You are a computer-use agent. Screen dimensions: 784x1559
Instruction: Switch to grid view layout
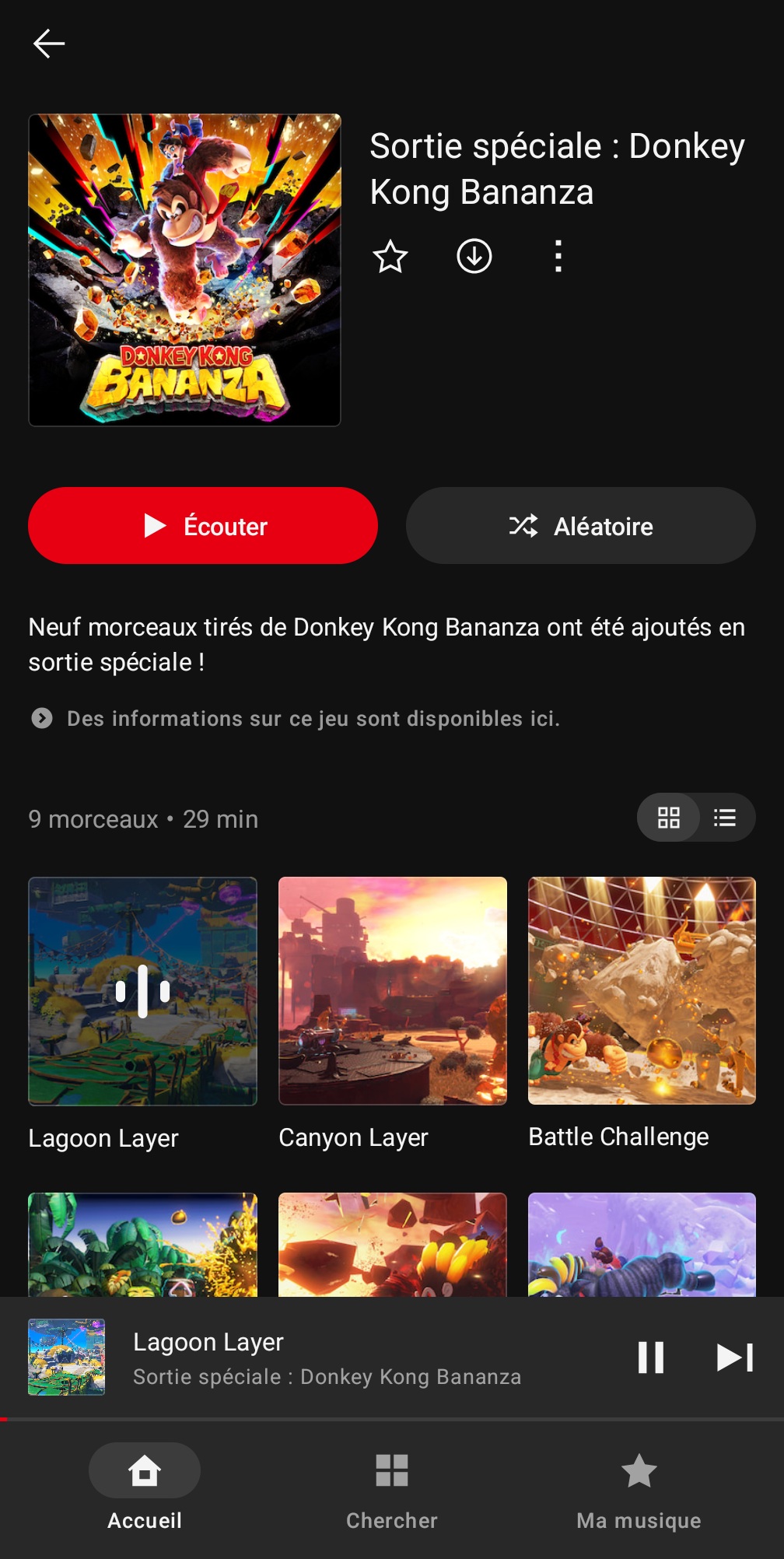(668, 818)
